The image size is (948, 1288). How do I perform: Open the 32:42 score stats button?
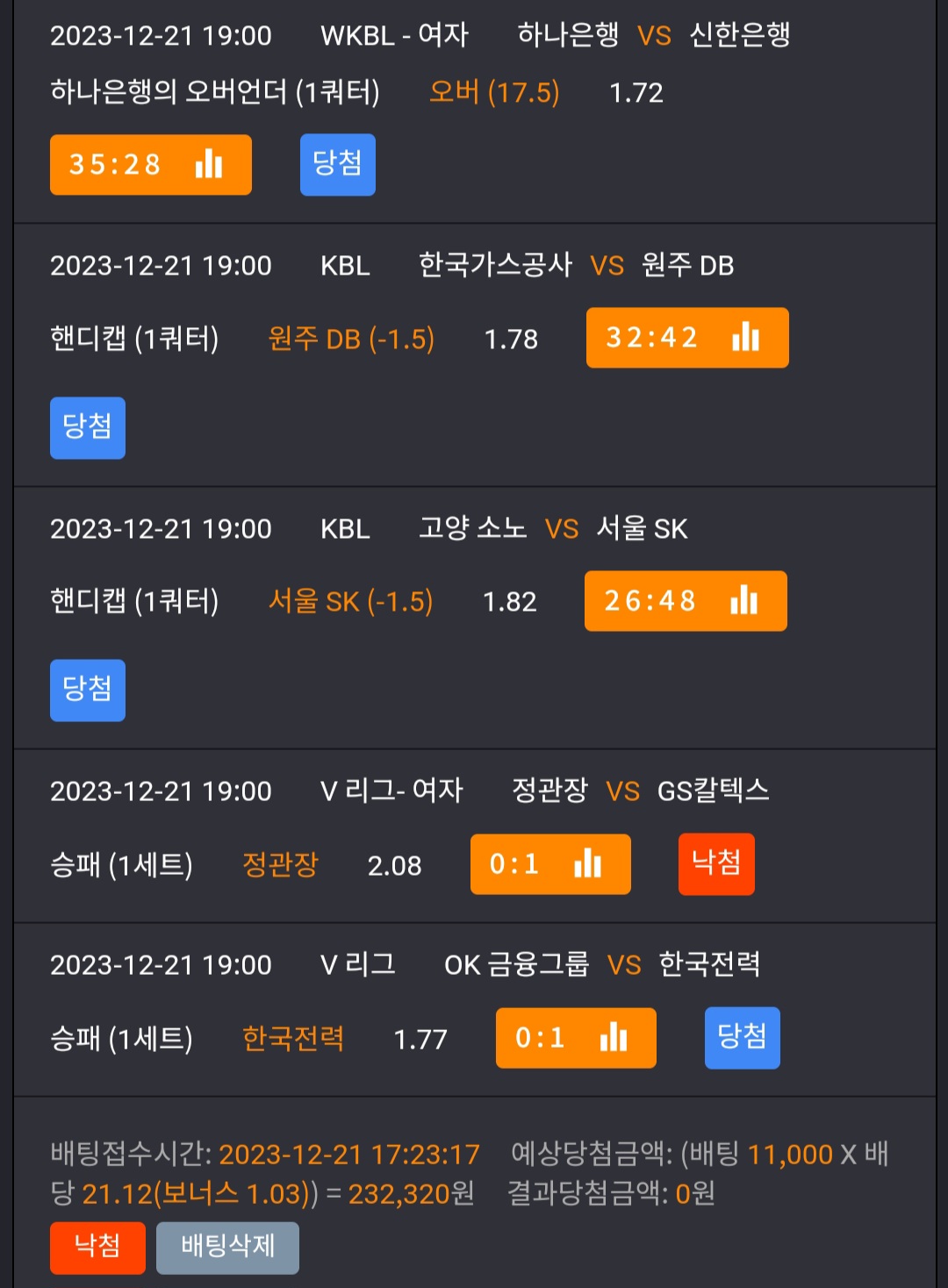click(x=687, y=338)
